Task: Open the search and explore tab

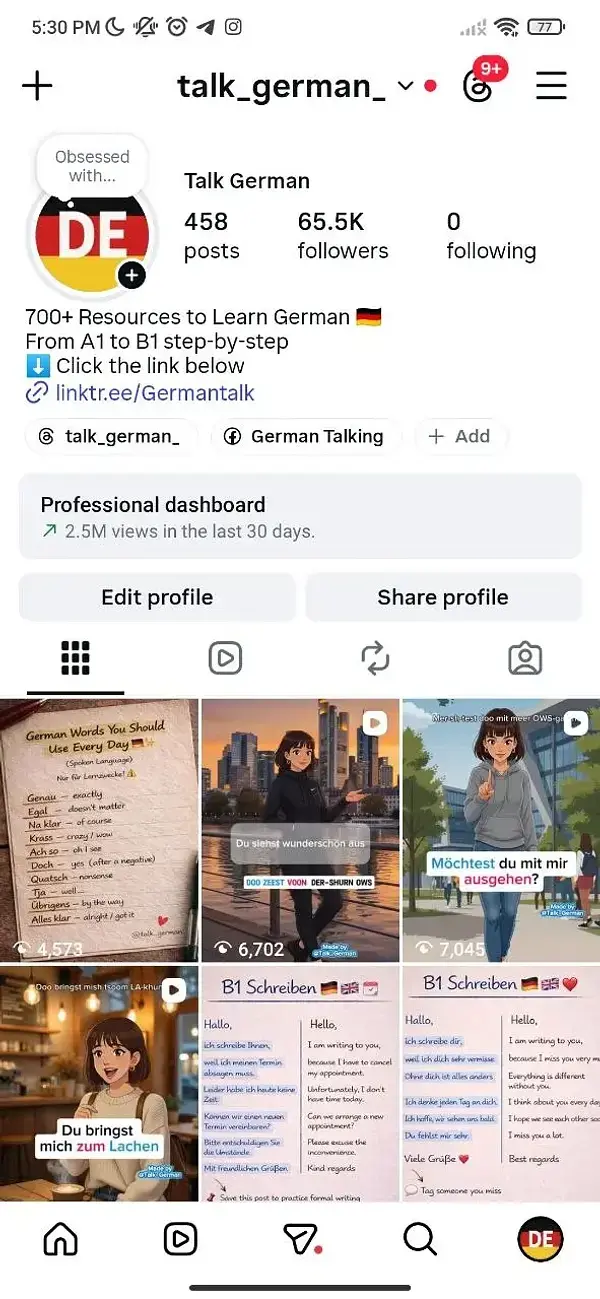Action: tap(420, 1240)
